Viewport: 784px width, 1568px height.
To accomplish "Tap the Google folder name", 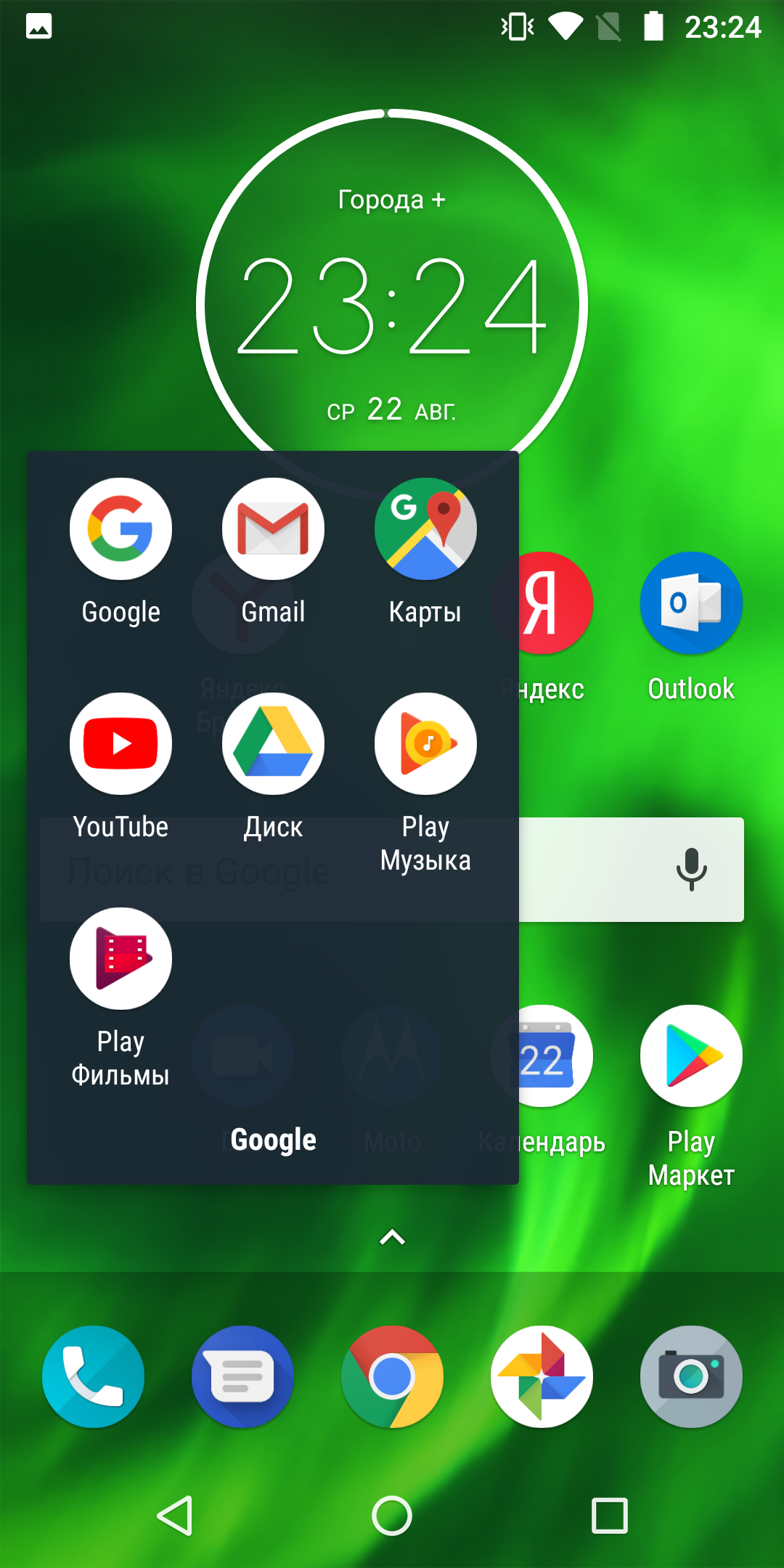I will tap(273, 1140).
